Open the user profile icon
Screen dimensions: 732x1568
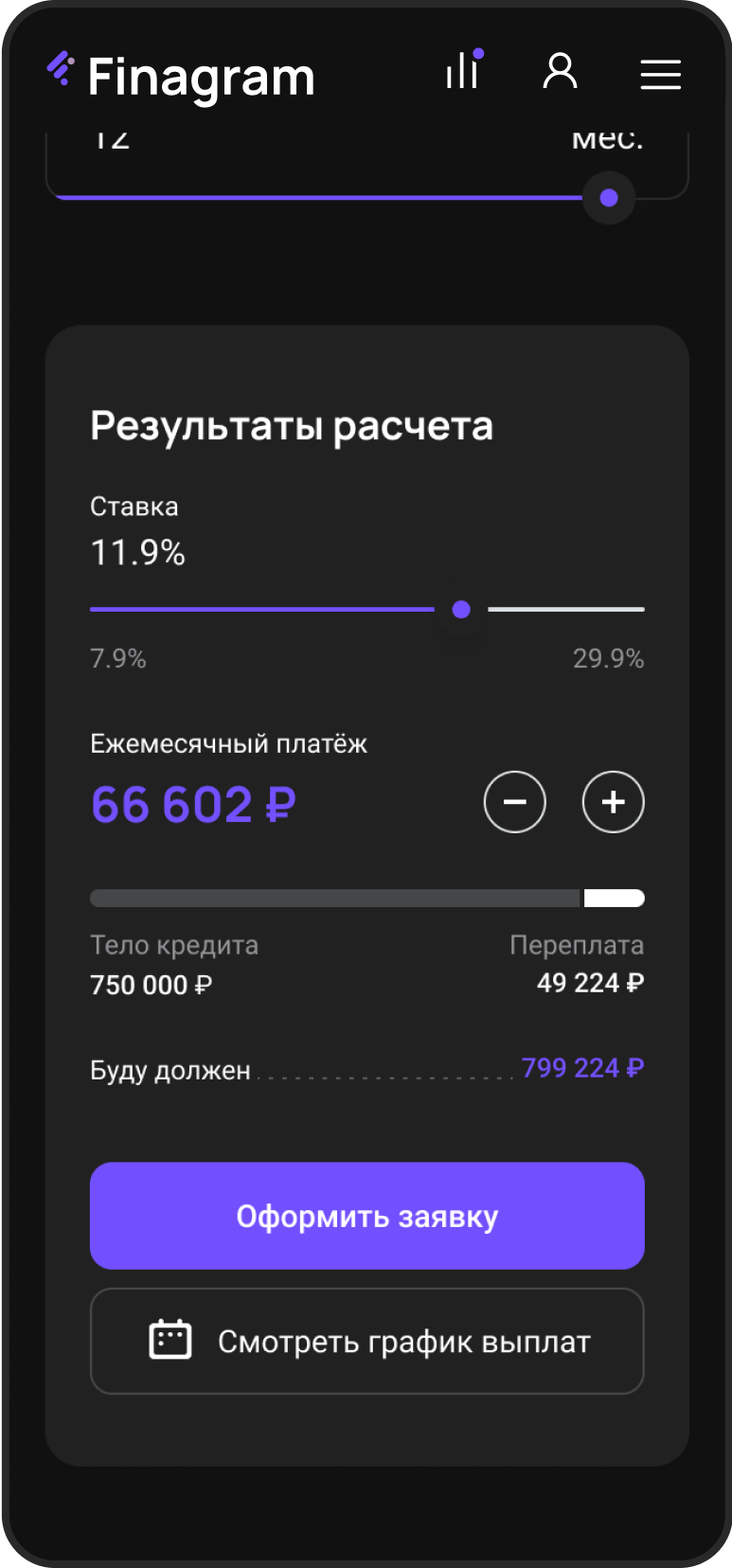point(559,72)
